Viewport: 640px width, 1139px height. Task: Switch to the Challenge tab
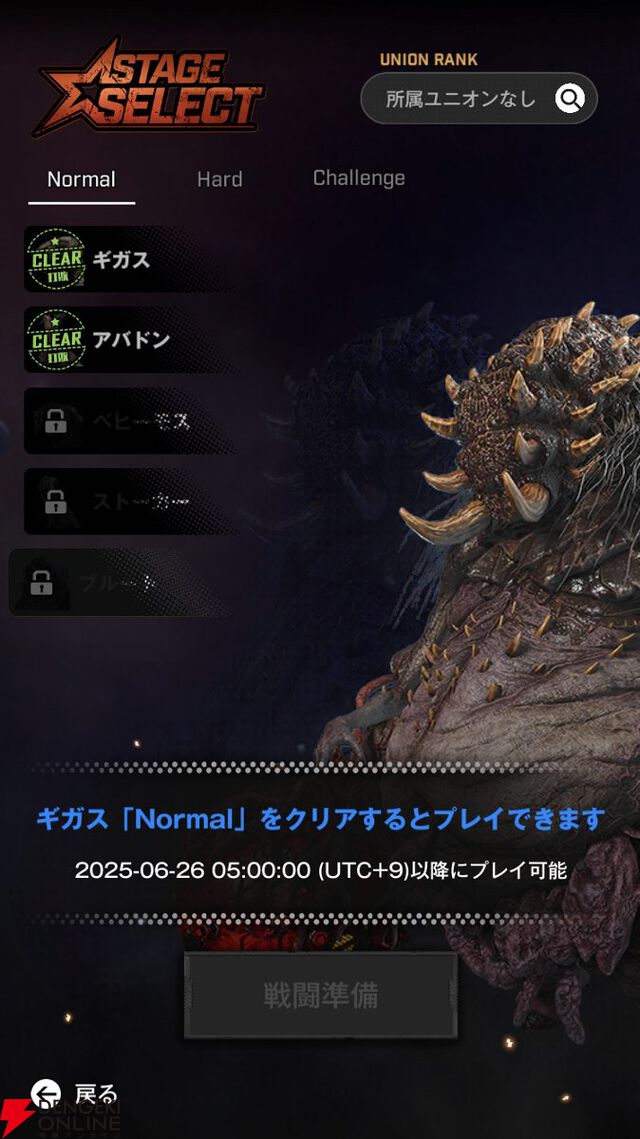click(359, 178)
